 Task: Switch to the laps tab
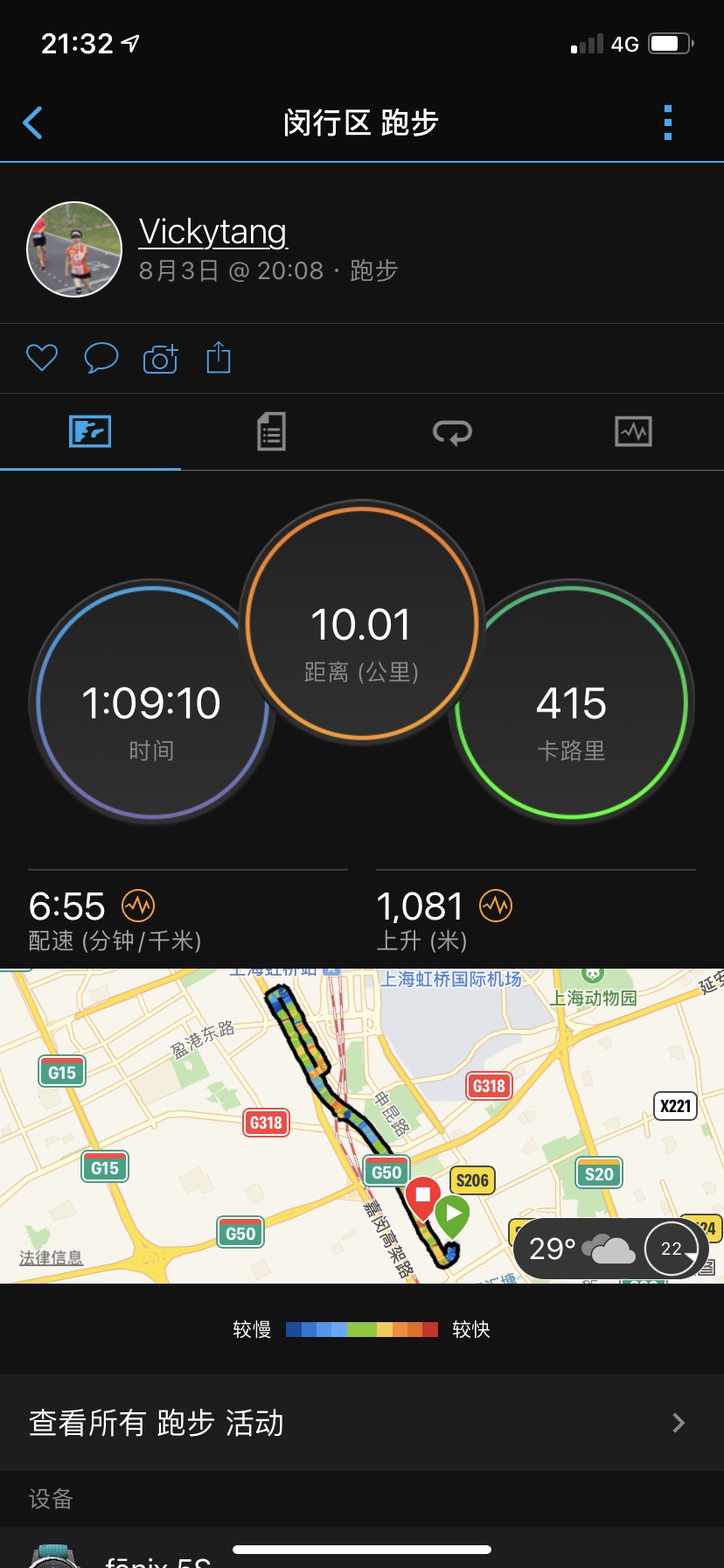452,431
